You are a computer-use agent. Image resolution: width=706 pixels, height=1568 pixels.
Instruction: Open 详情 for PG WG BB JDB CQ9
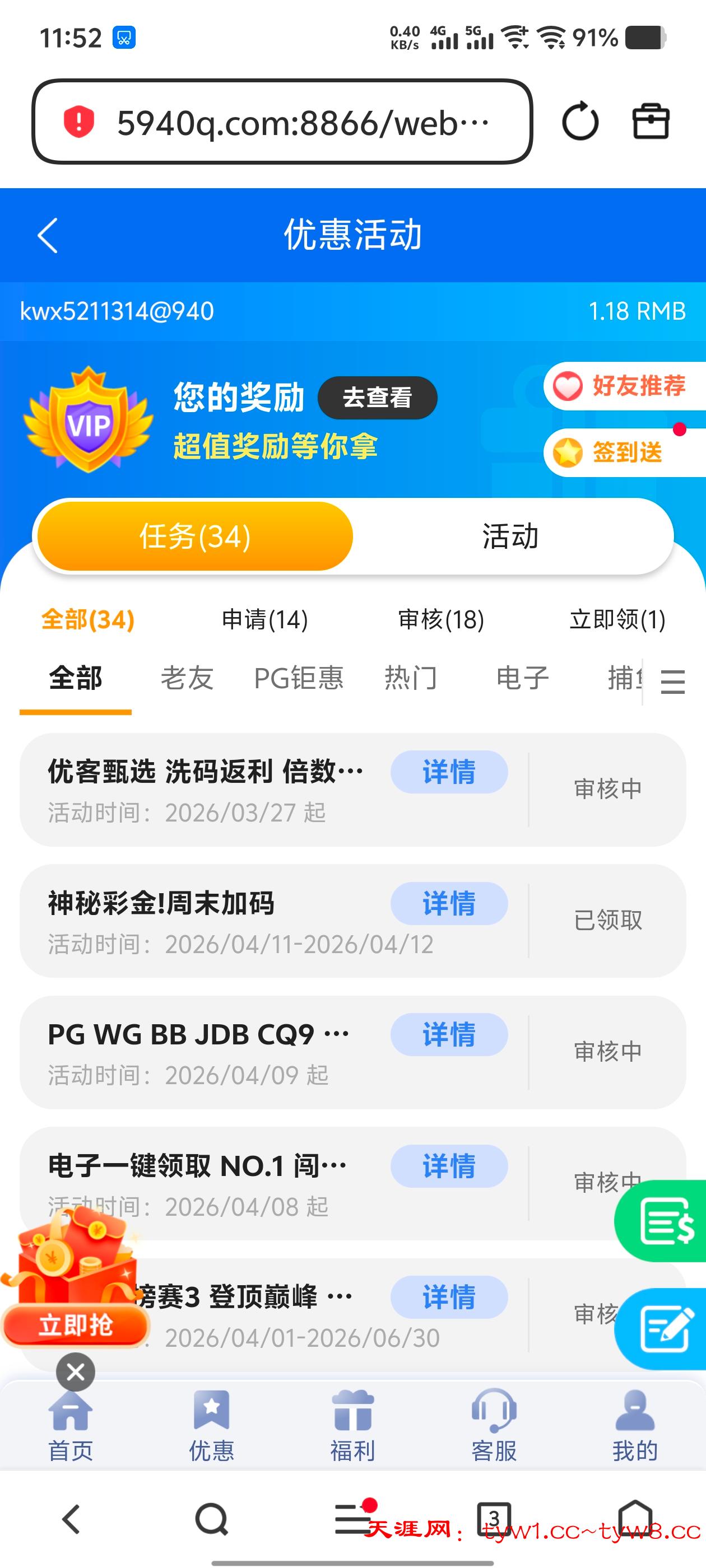[x=449, y=1035]
